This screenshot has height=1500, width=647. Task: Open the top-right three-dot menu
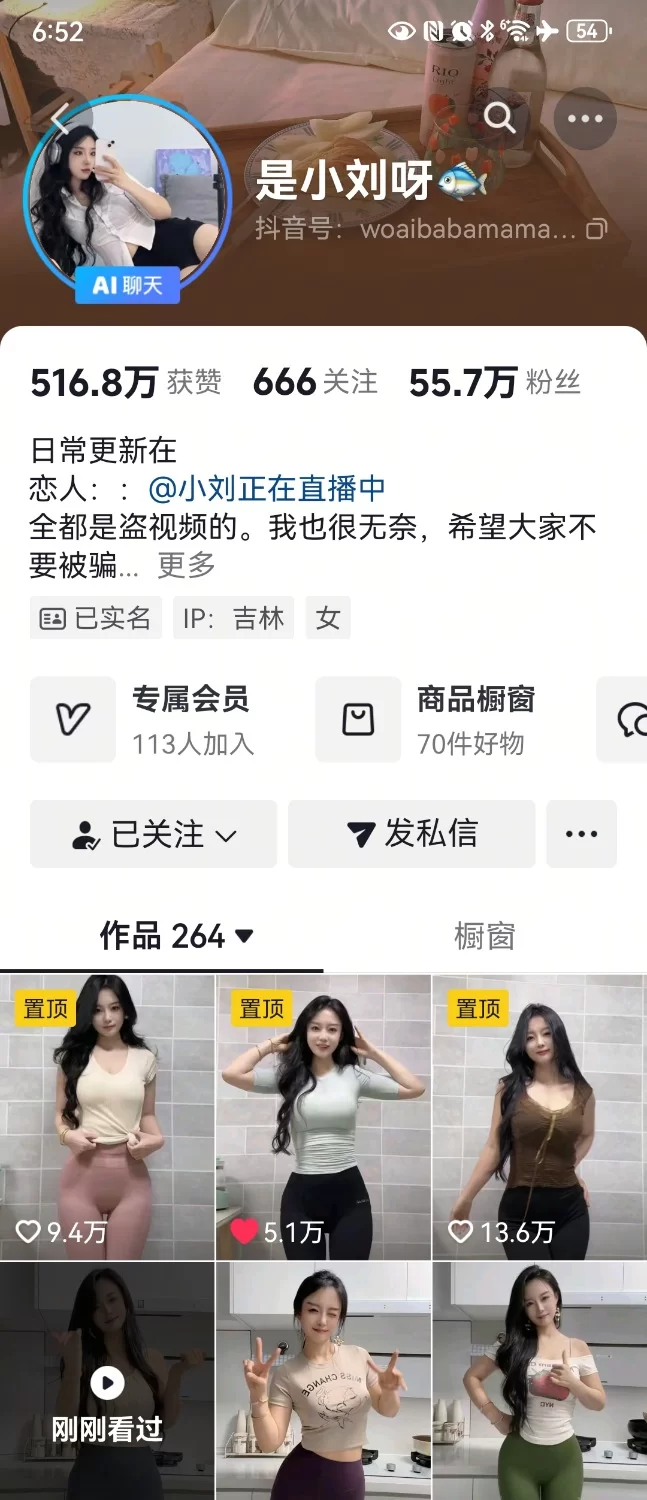point(585,118)
